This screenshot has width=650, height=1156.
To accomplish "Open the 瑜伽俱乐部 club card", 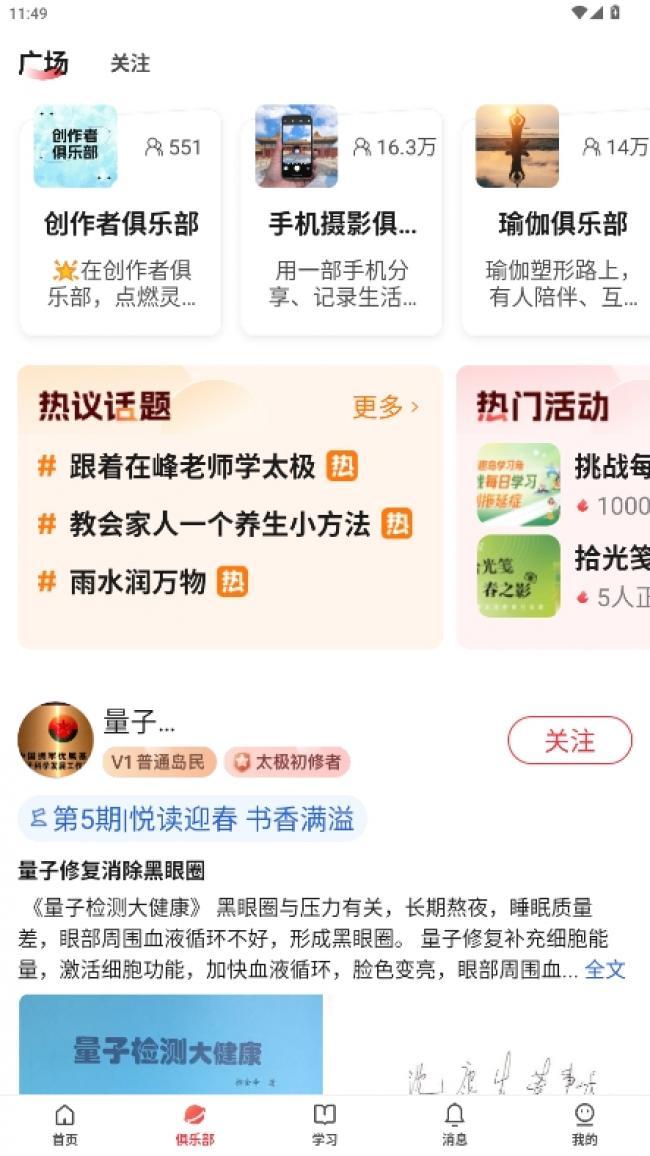I will pyautogui.click(x=561, y=222).
